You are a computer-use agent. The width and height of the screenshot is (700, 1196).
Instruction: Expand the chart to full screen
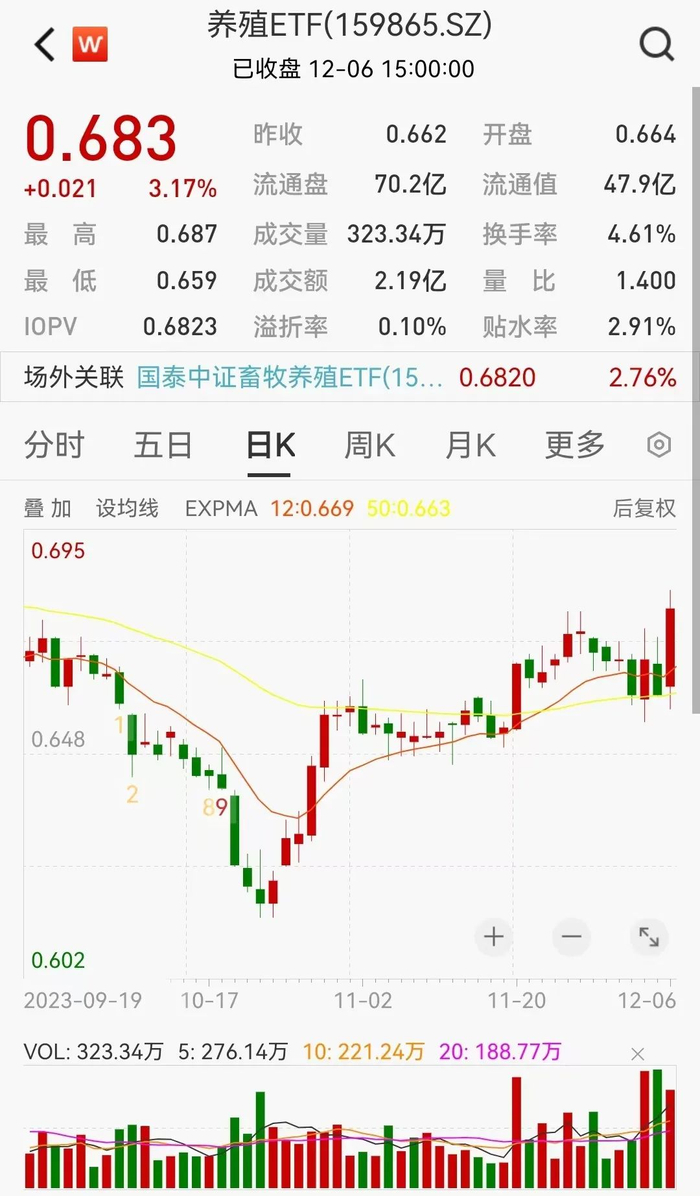649,937
